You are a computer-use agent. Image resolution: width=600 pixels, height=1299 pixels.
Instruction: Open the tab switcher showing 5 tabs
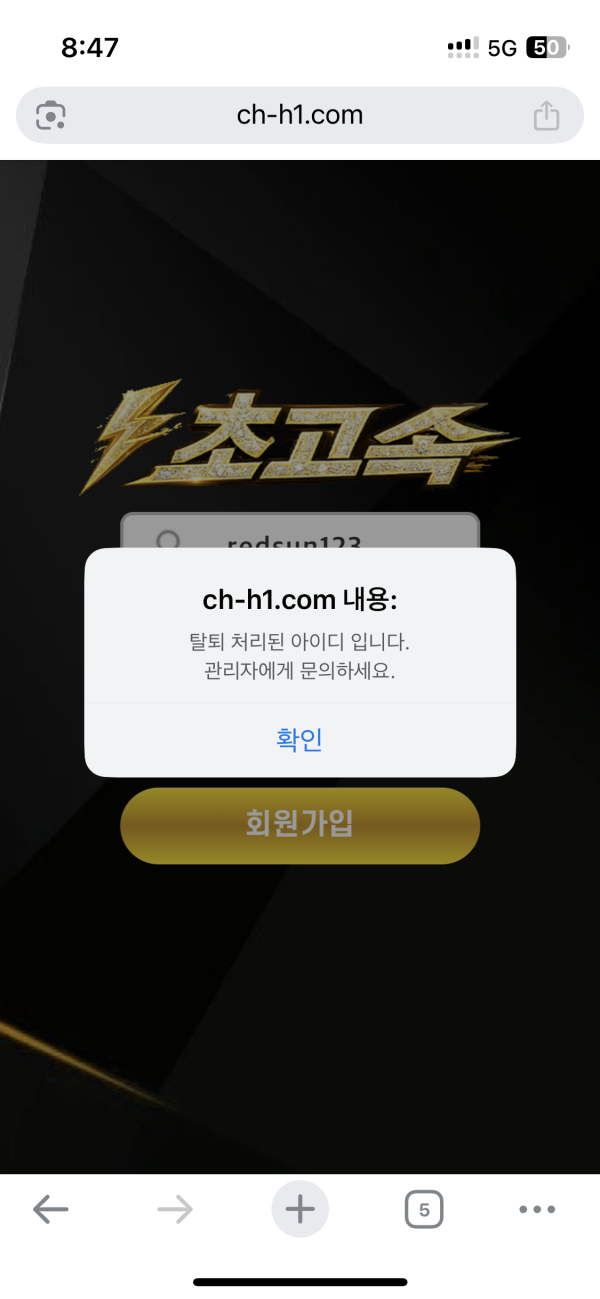pos(424,1210)
